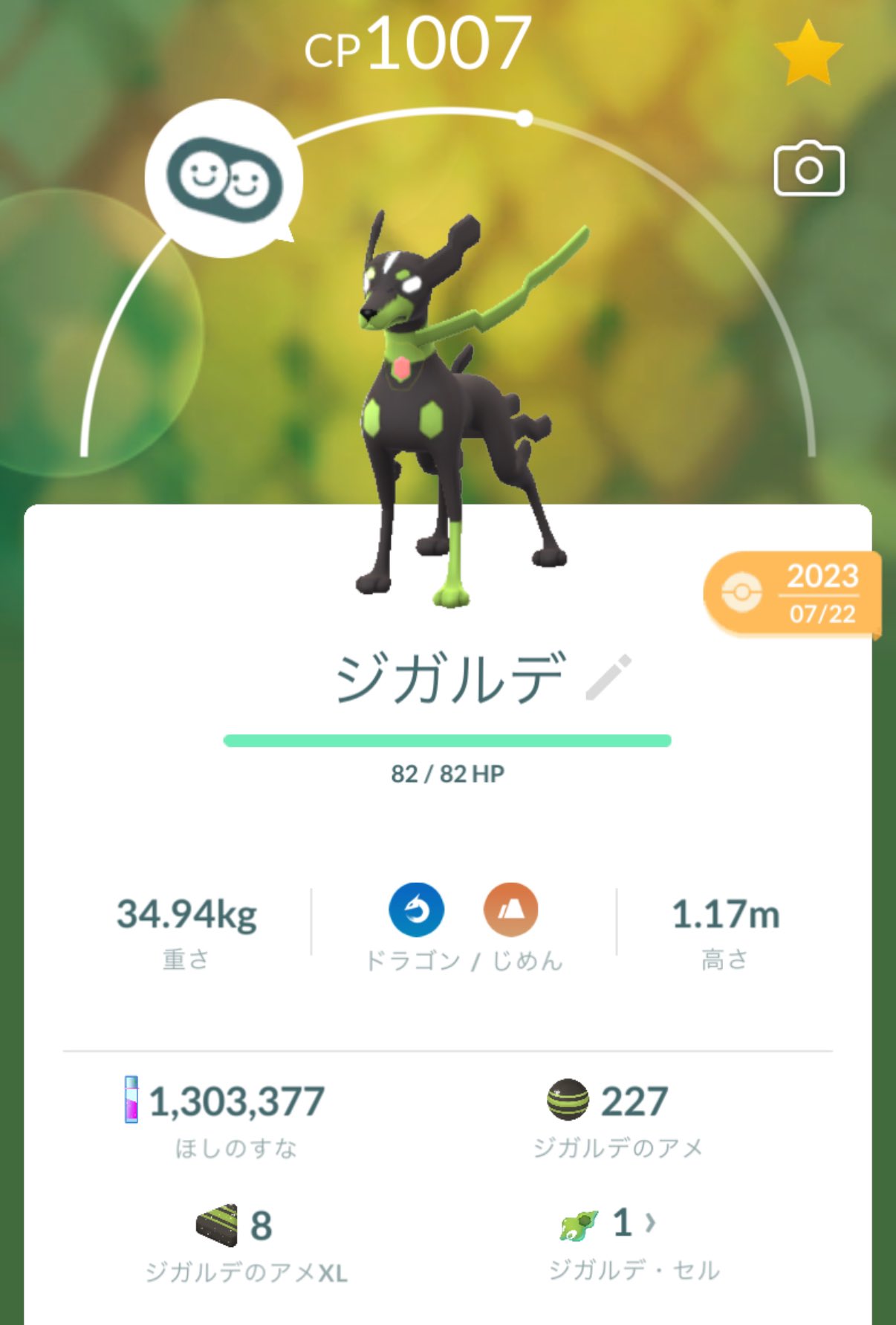The image size is (896, 1325).
Task: Open the 2023 07/22 catch date tag
Action: pyautogui.click(x=793, y=595)
